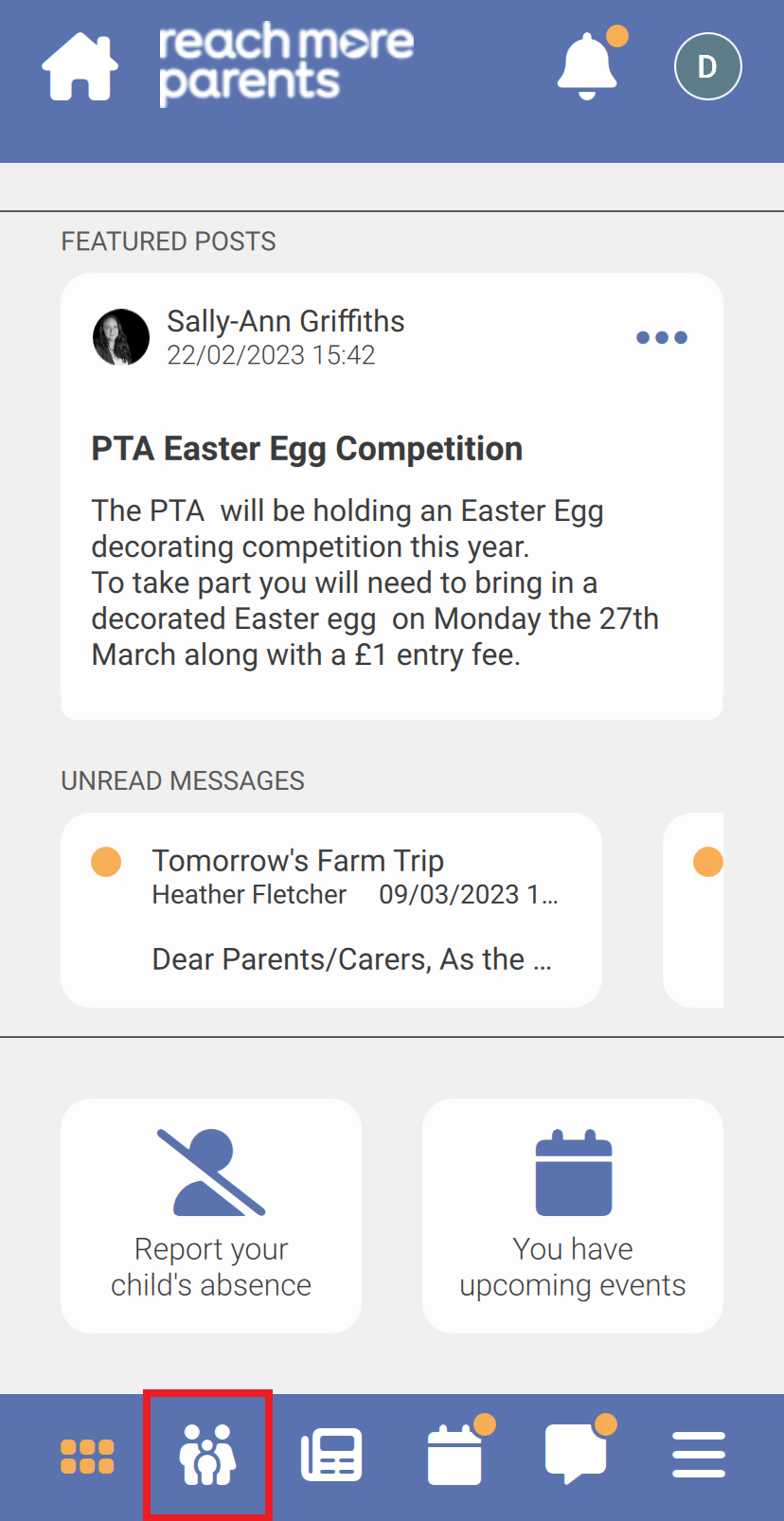The image size is (784, 1521).
Task: Open the calendar tab
Action: point(455,1456)
